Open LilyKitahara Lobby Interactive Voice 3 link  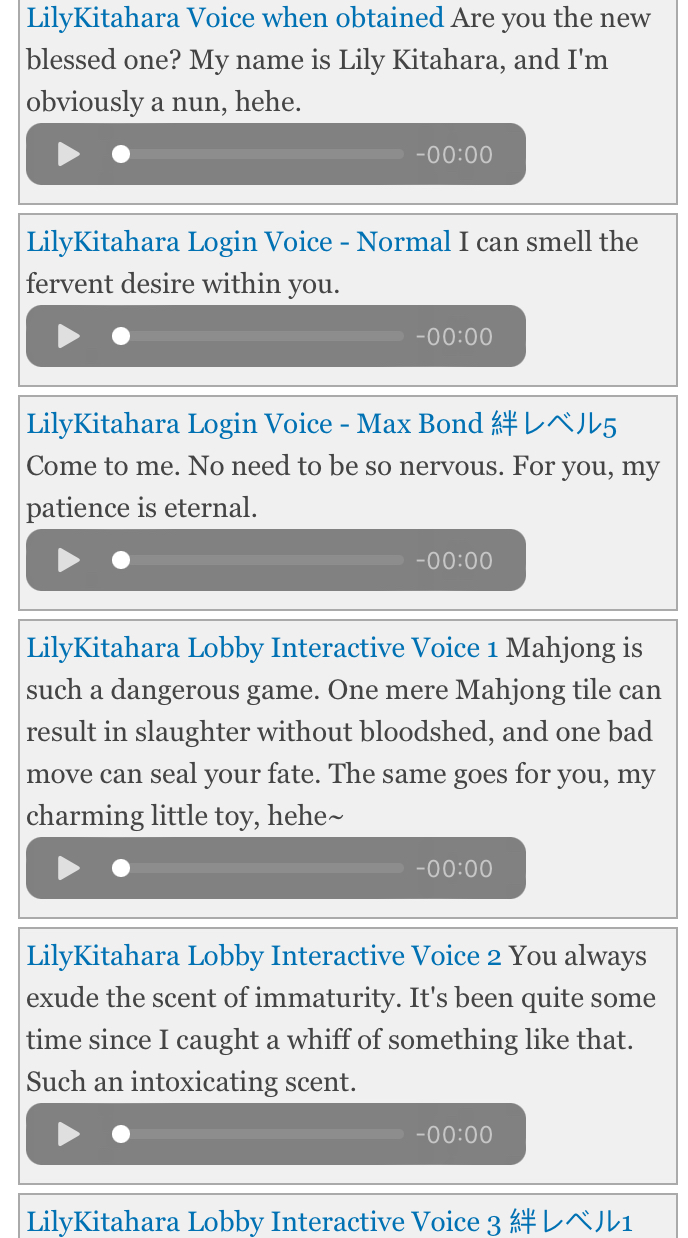(x=329, y=1222)
